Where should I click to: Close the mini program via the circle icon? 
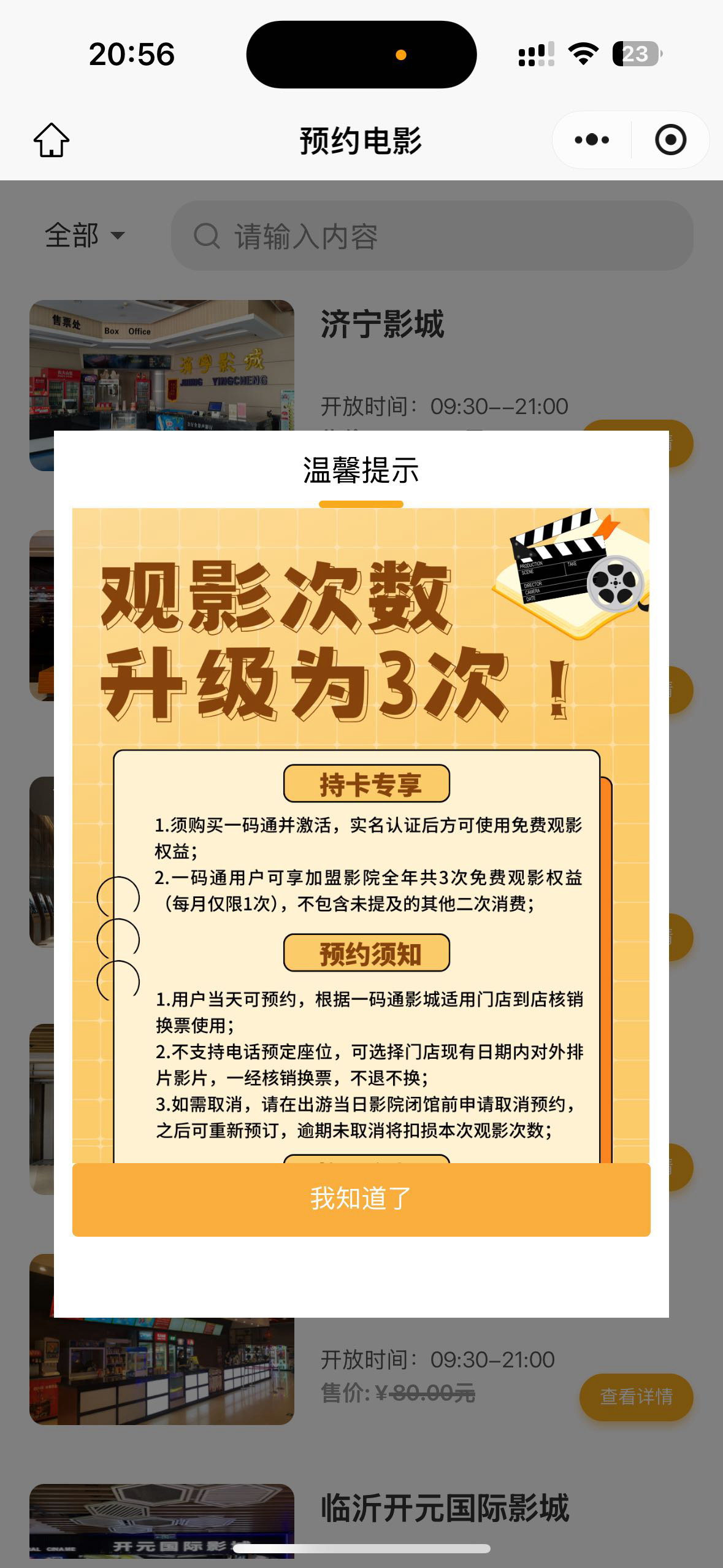[670, 140]
